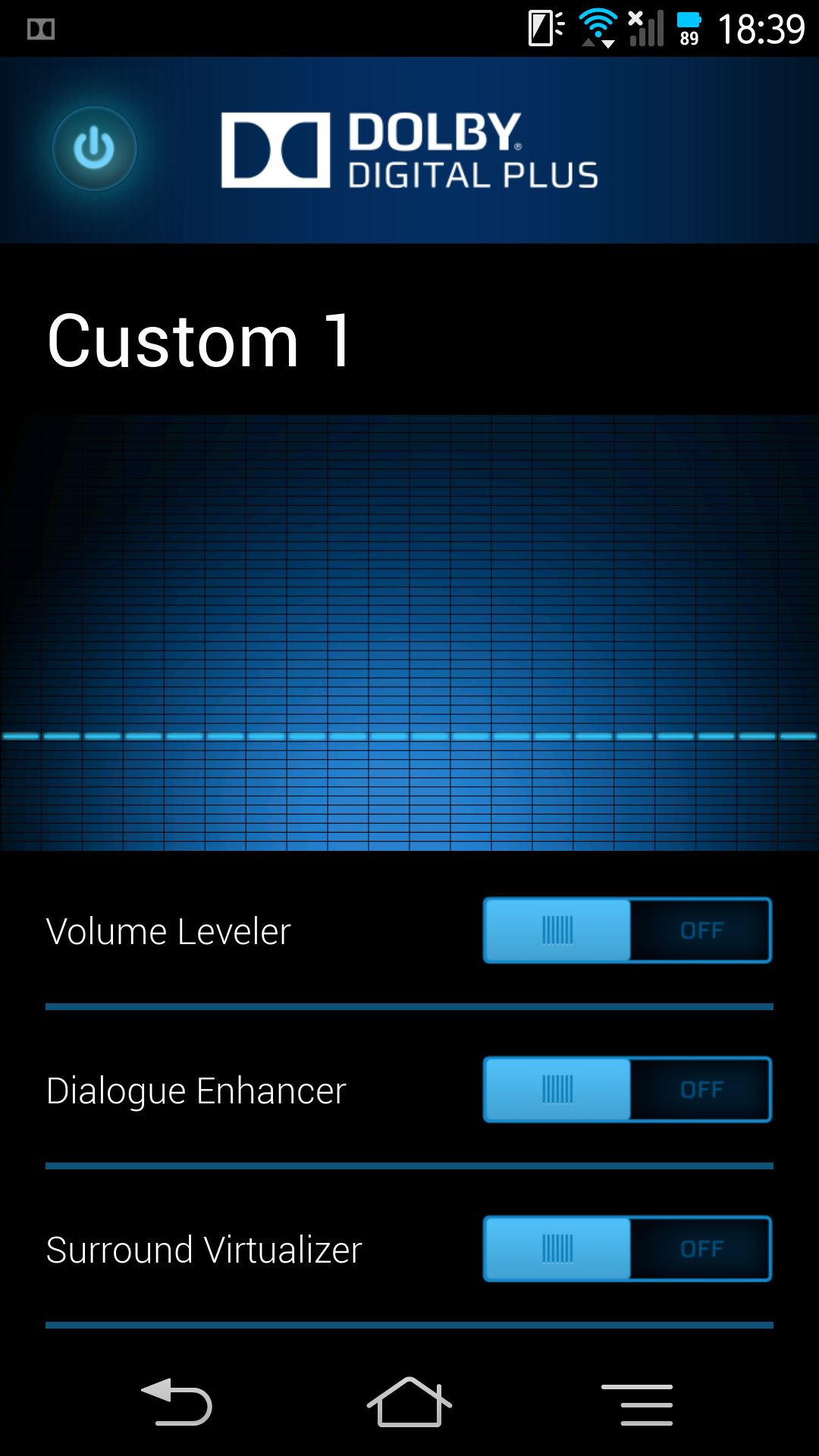The width and height of the screenshot is (819, 1456).
Task: Open the system menu button
Action: click(637, 1404)
